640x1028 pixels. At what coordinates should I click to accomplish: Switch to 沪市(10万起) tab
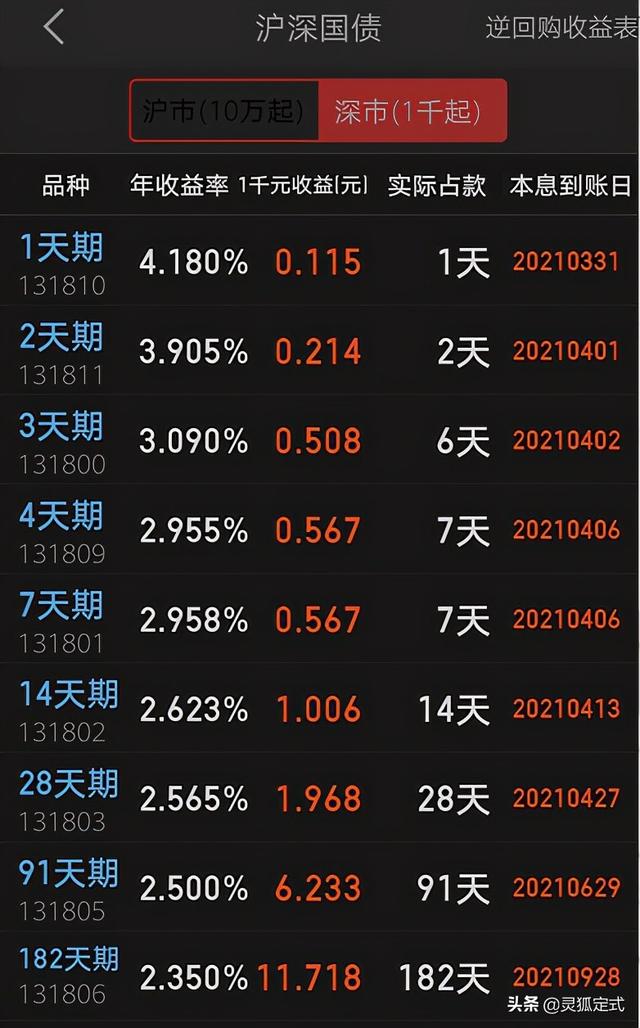click(x=224, y=110)
